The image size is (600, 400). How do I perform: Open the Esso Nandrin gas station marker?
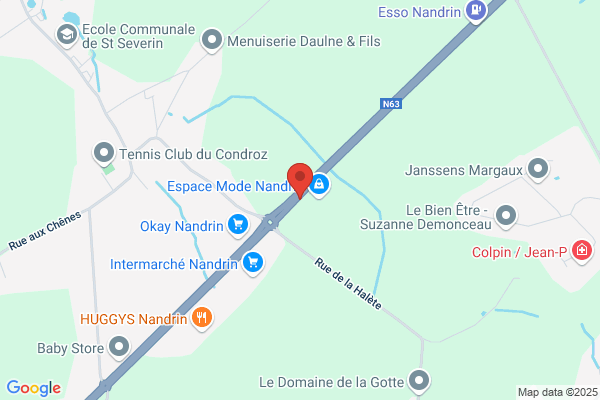point(476,11)
